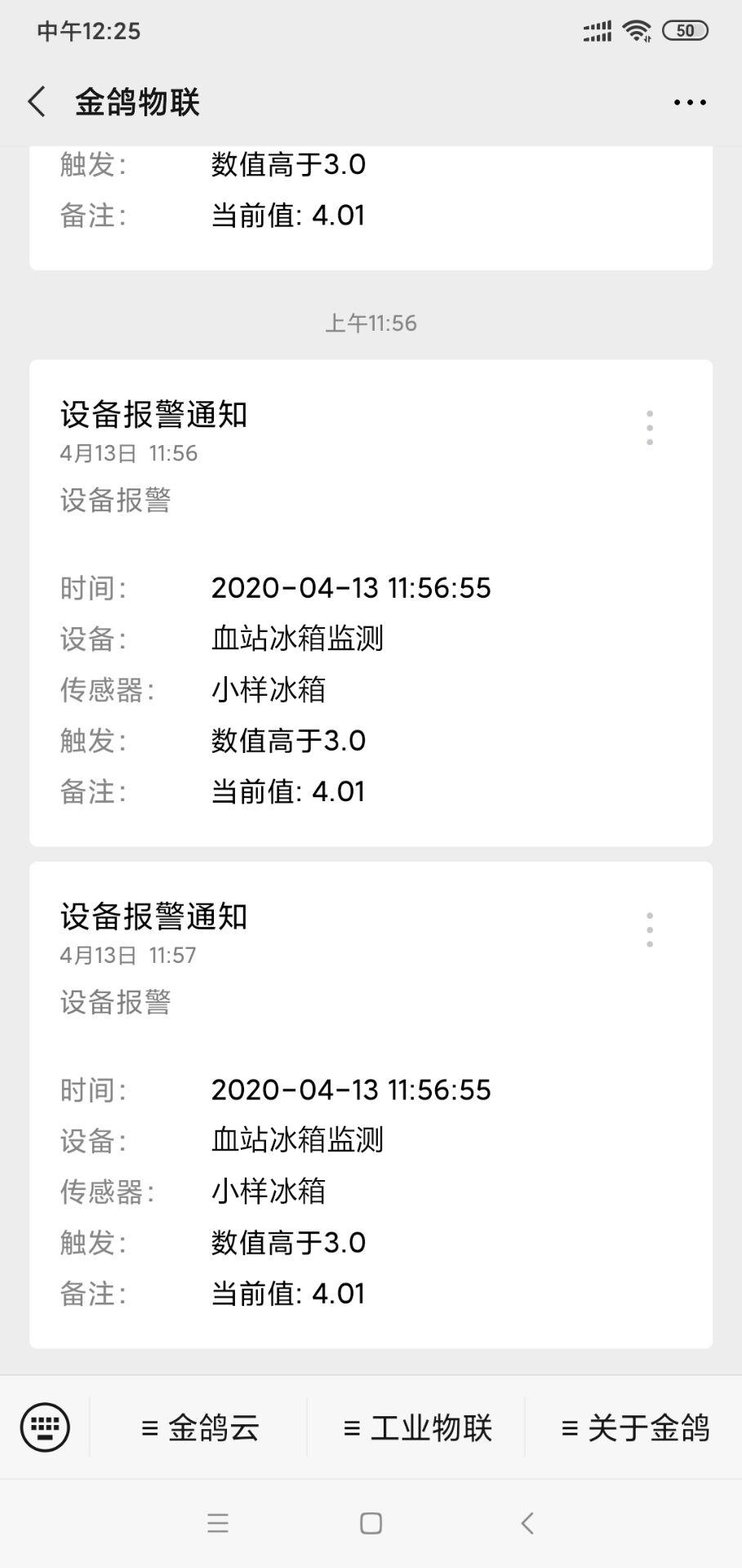Tap the system home button
The width and height of the screenshot is (742, 1568).
pos(371,1523)
